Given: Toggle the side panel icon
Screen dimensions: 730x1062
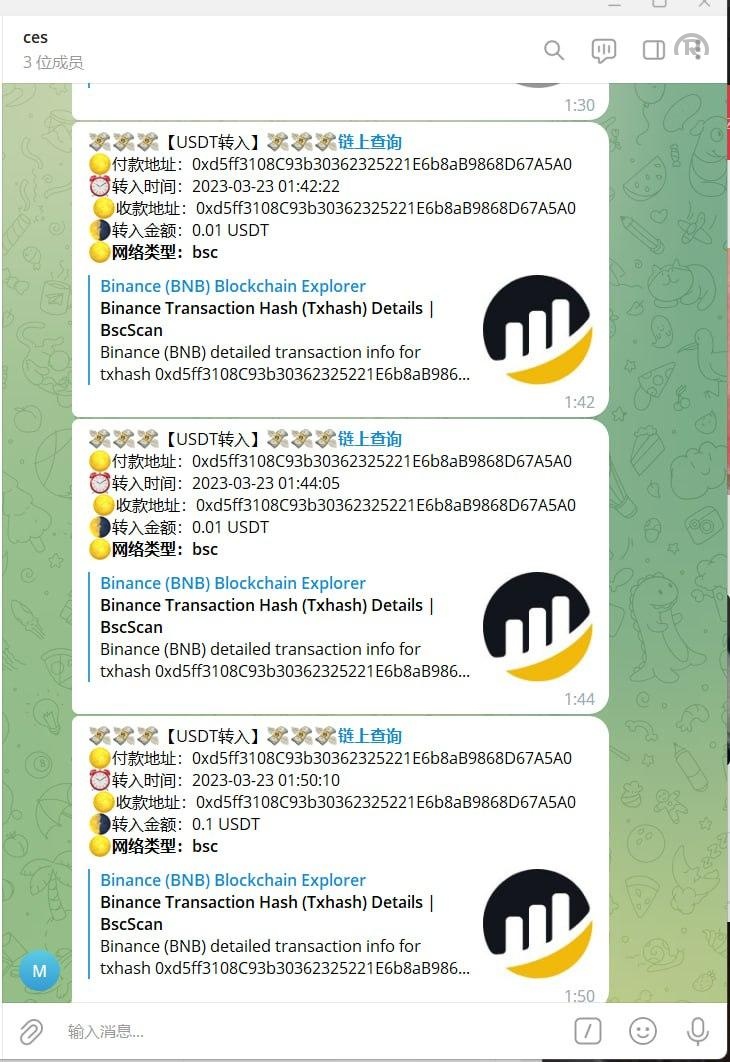Looking at the screenshot, I should (x=653, y=50).
